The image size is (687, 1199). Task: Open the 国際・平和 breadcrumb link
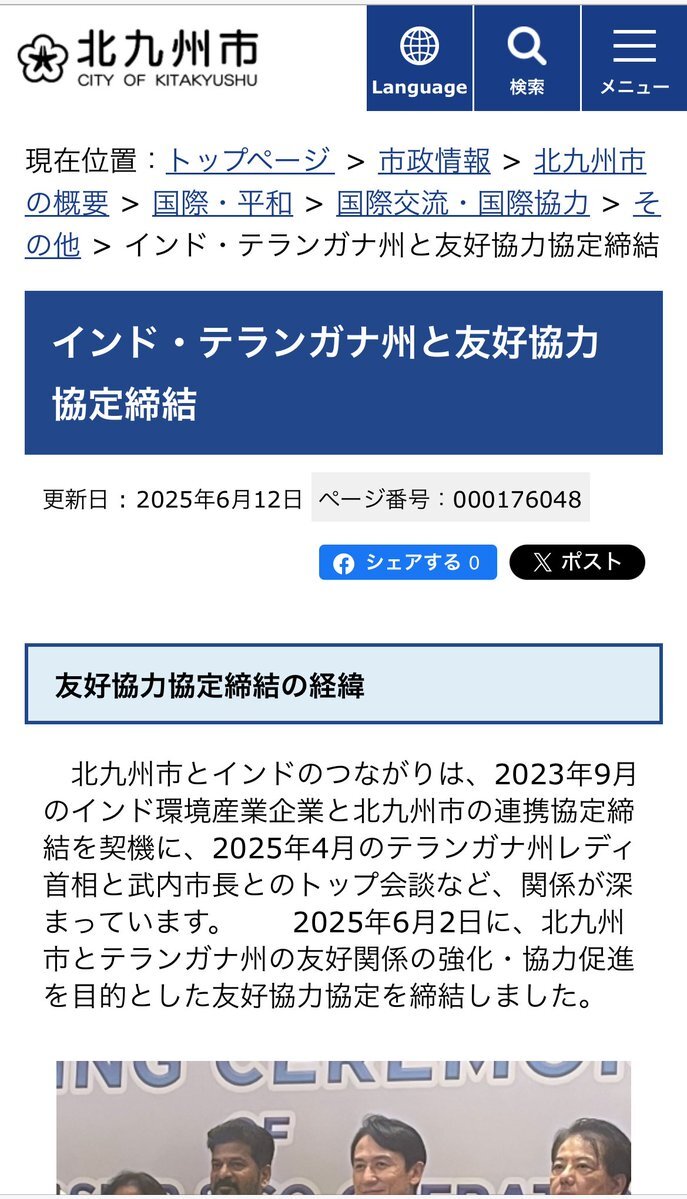(x=222, y=203)
